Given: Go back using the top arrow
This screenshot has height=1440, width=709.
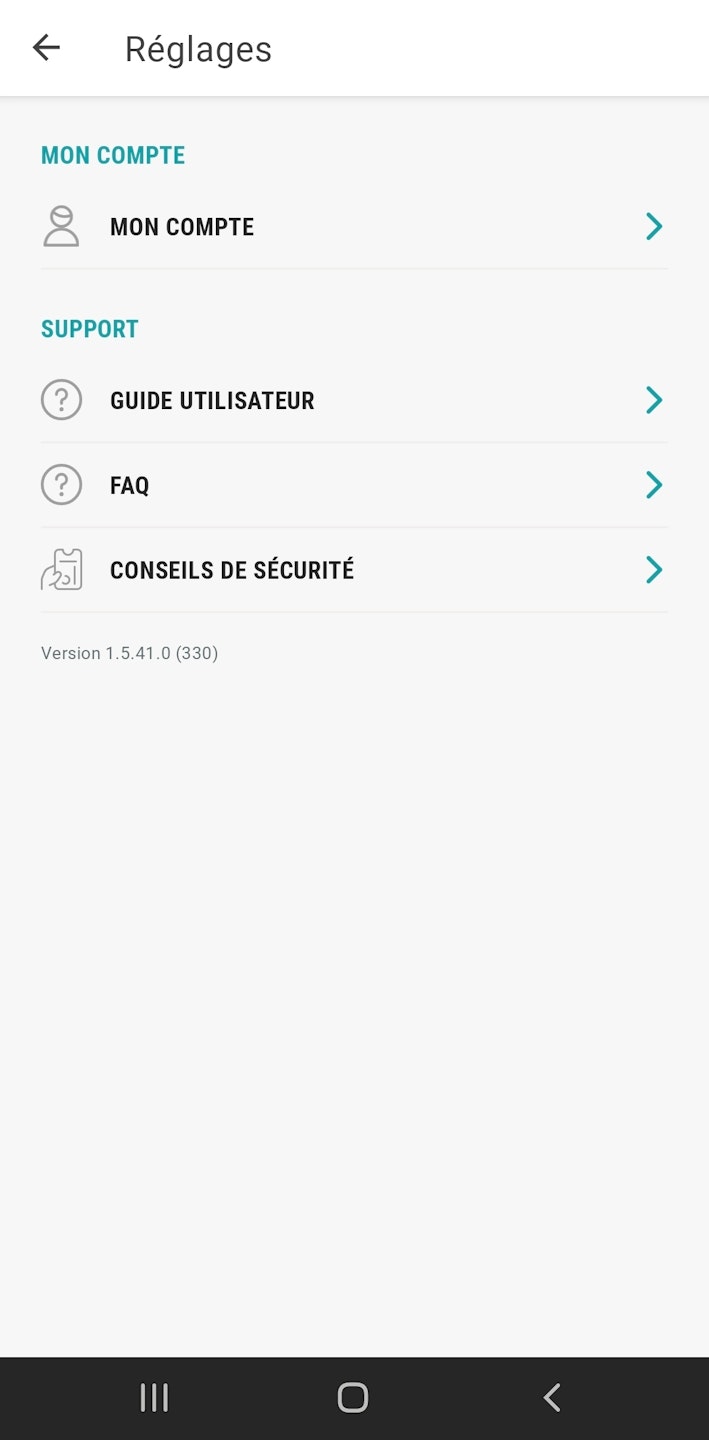Looking at the screenshot, I should (x=46, y=48).
